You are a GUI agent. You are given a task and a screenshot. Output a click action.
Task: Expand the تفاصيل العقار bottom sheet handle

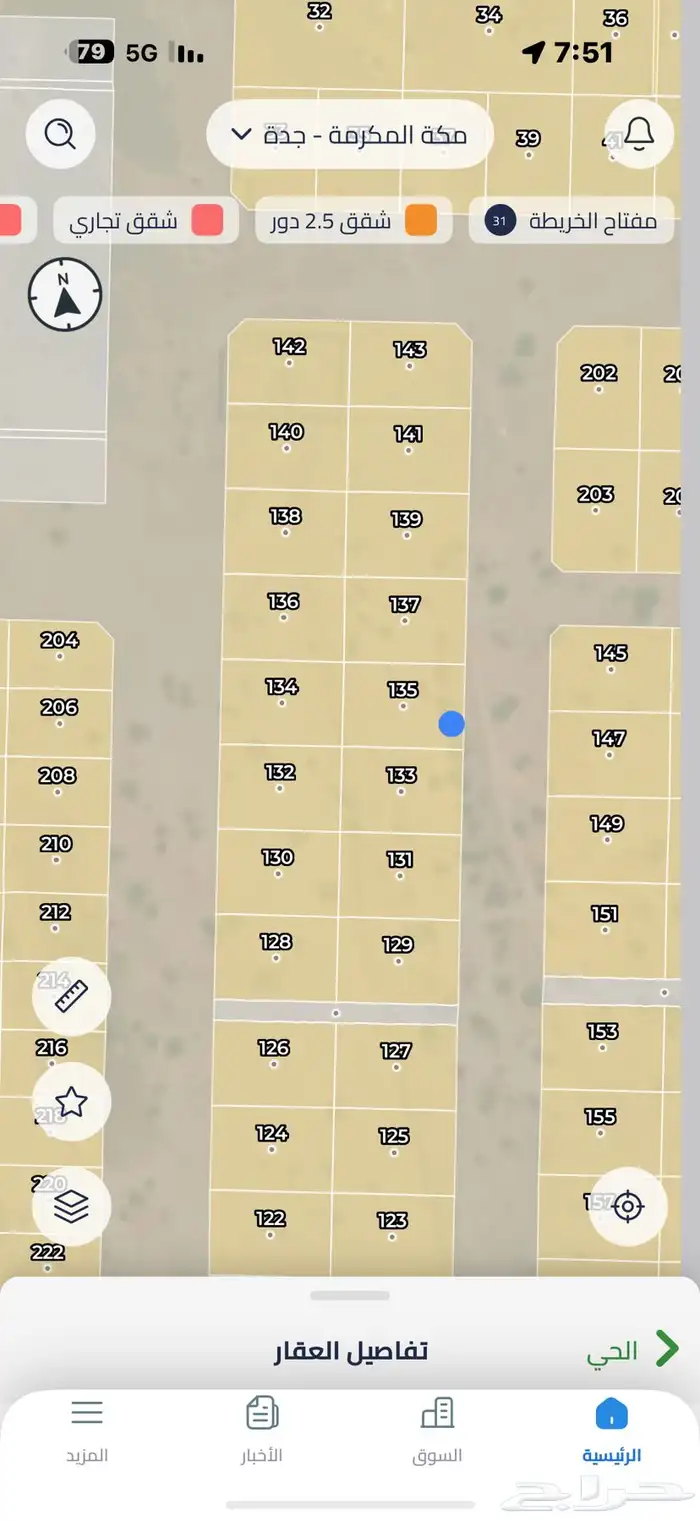coord(349,1296)
